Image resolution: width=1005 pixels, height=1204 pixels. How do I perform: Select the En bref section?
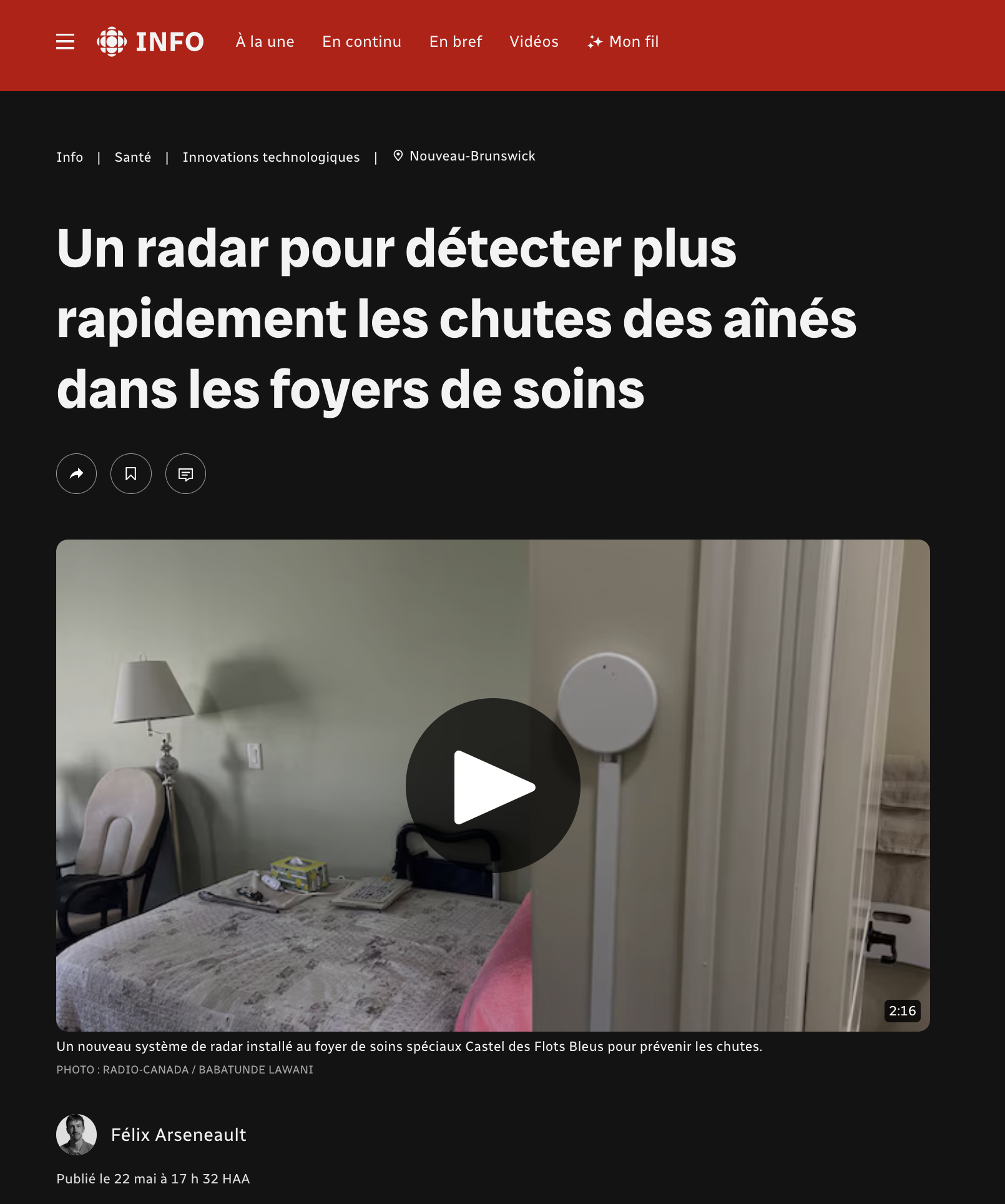[456, 42]
